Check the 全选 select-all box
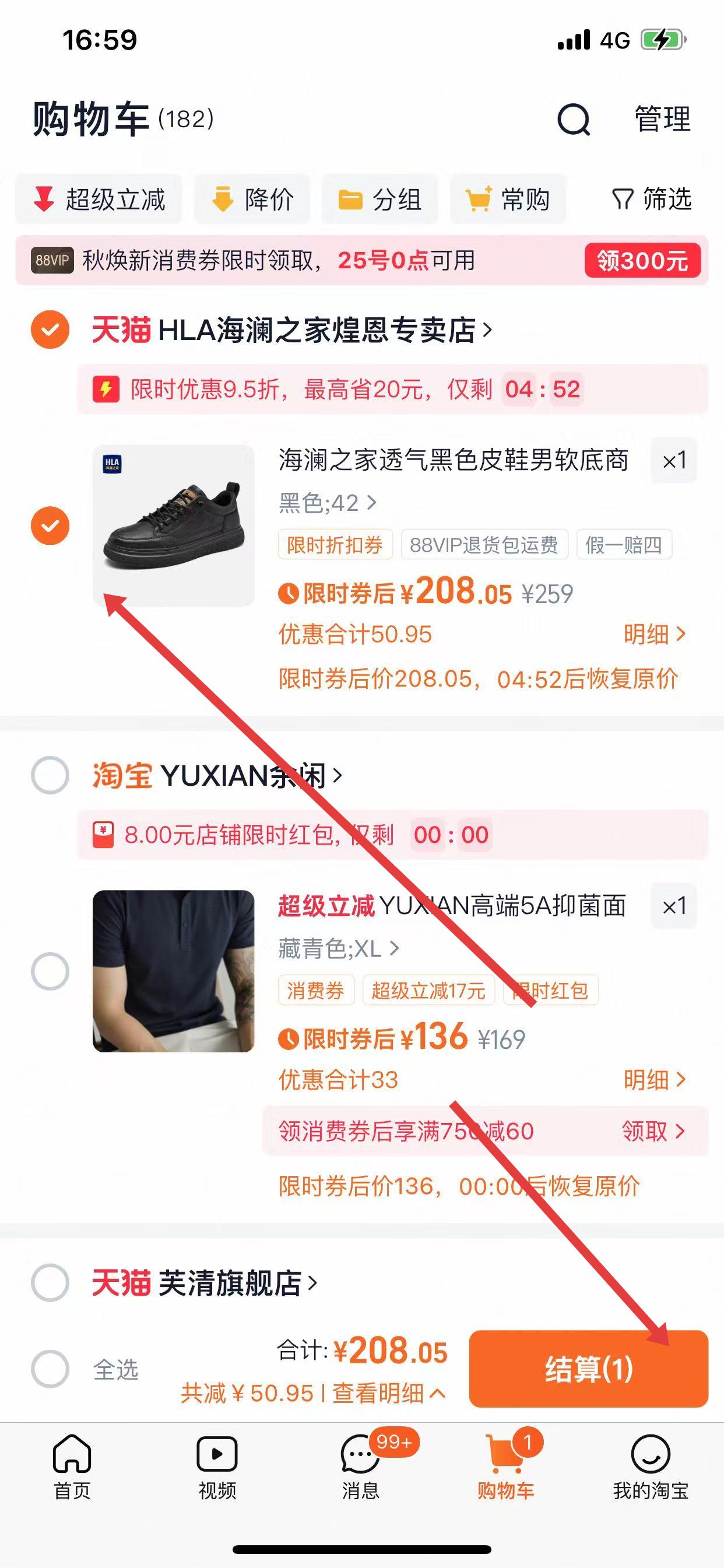Screen dimensions: 724x1568 [50, 1369]
